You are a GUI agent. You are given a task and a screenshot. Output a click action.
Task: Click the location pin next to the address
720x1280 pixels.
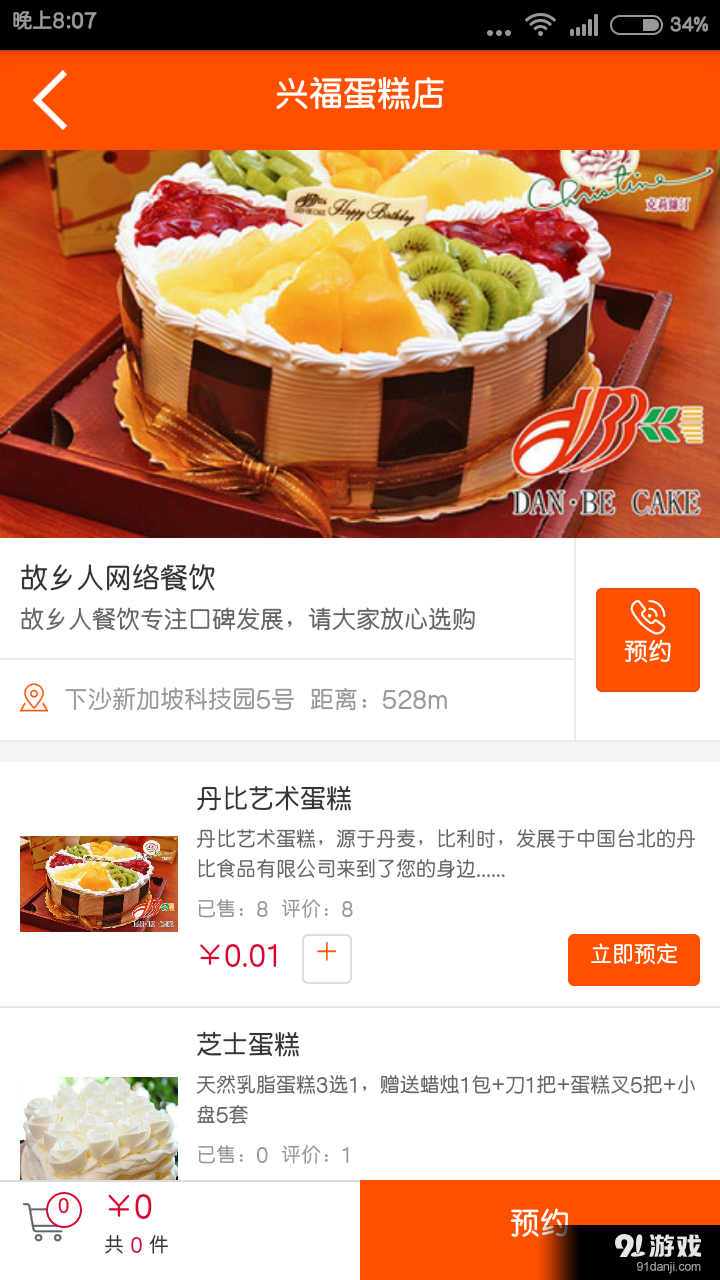tap(33, 699)
